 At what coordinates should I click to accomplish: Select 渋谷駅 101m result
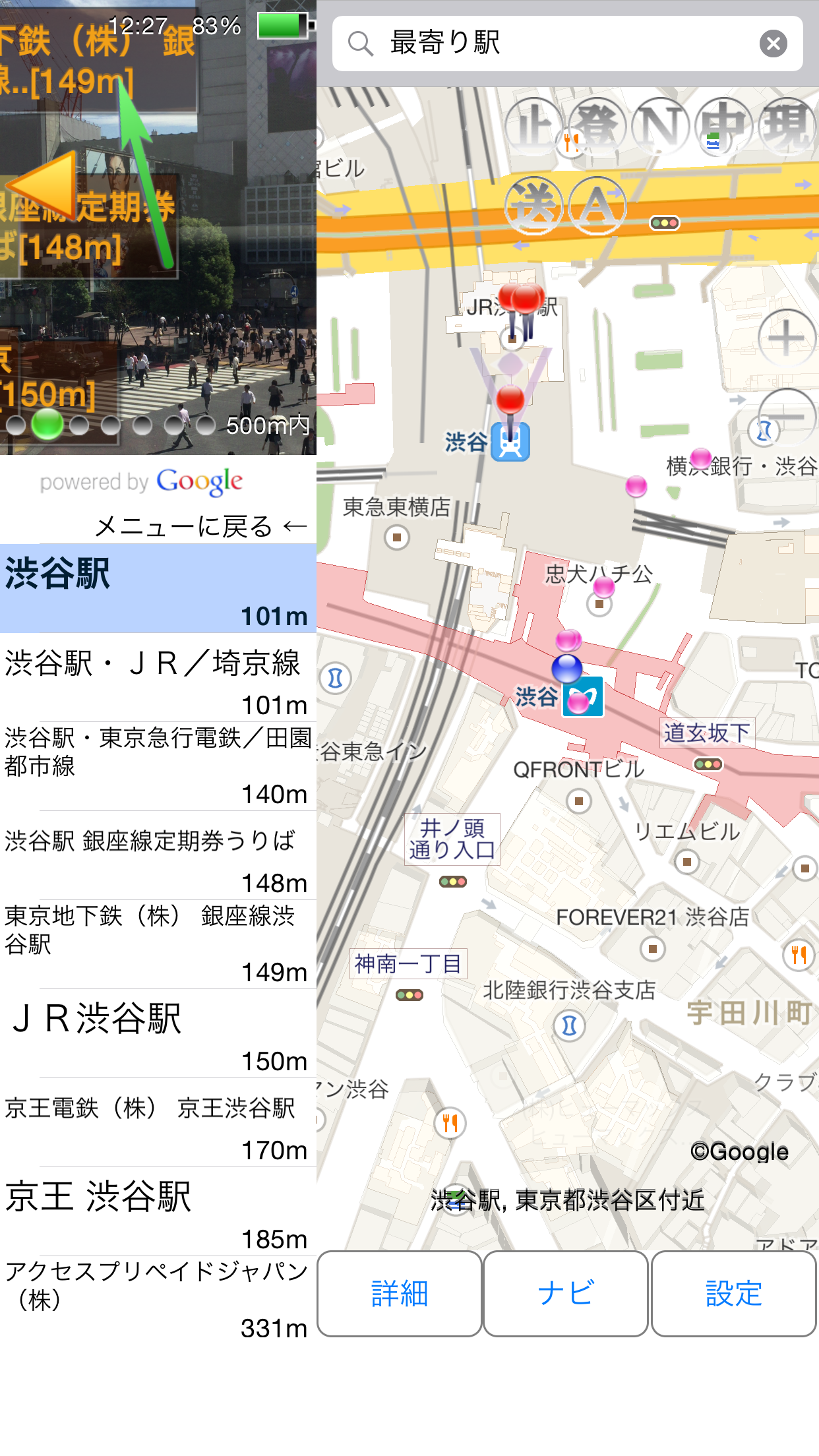point(158,588)
